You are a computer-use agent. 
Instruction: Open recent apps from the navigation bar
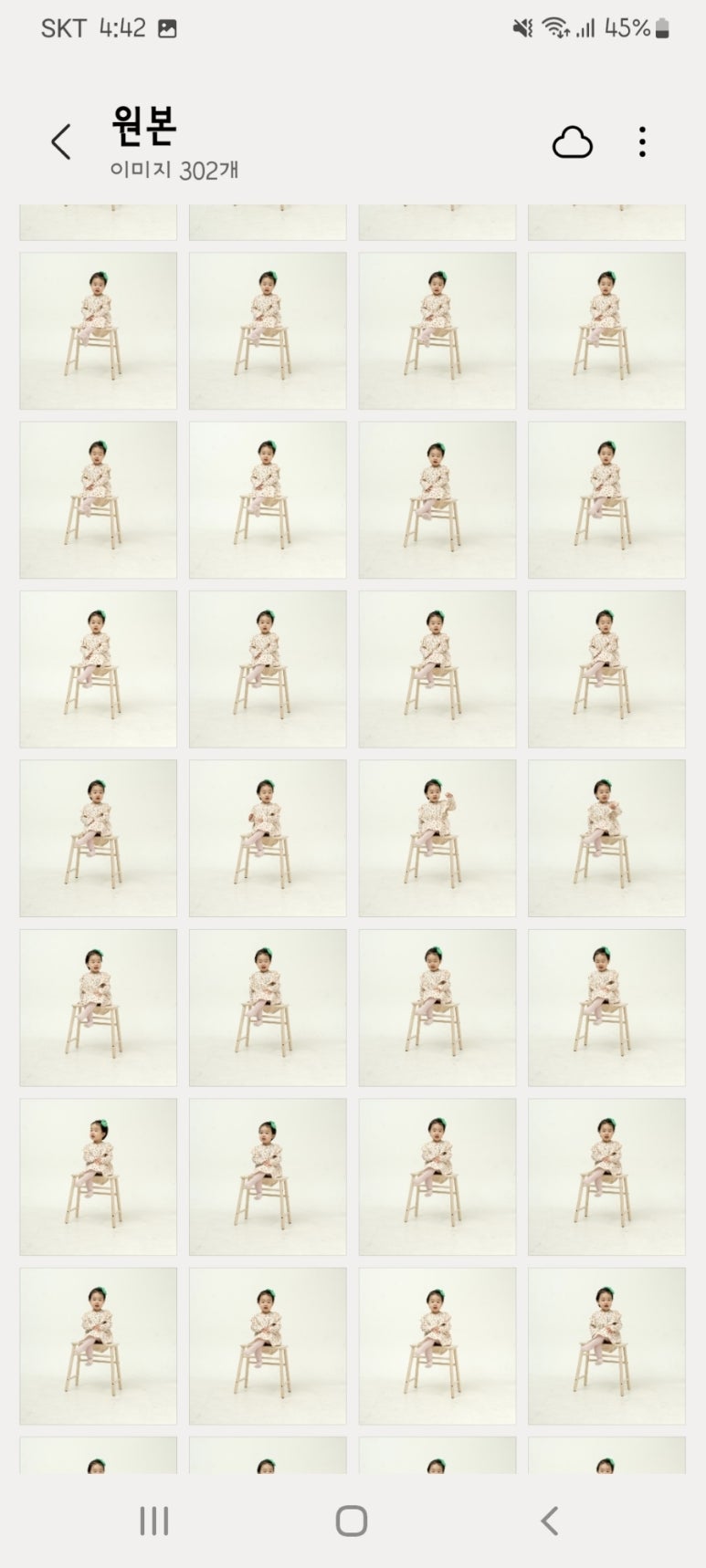click(153, 1521)
